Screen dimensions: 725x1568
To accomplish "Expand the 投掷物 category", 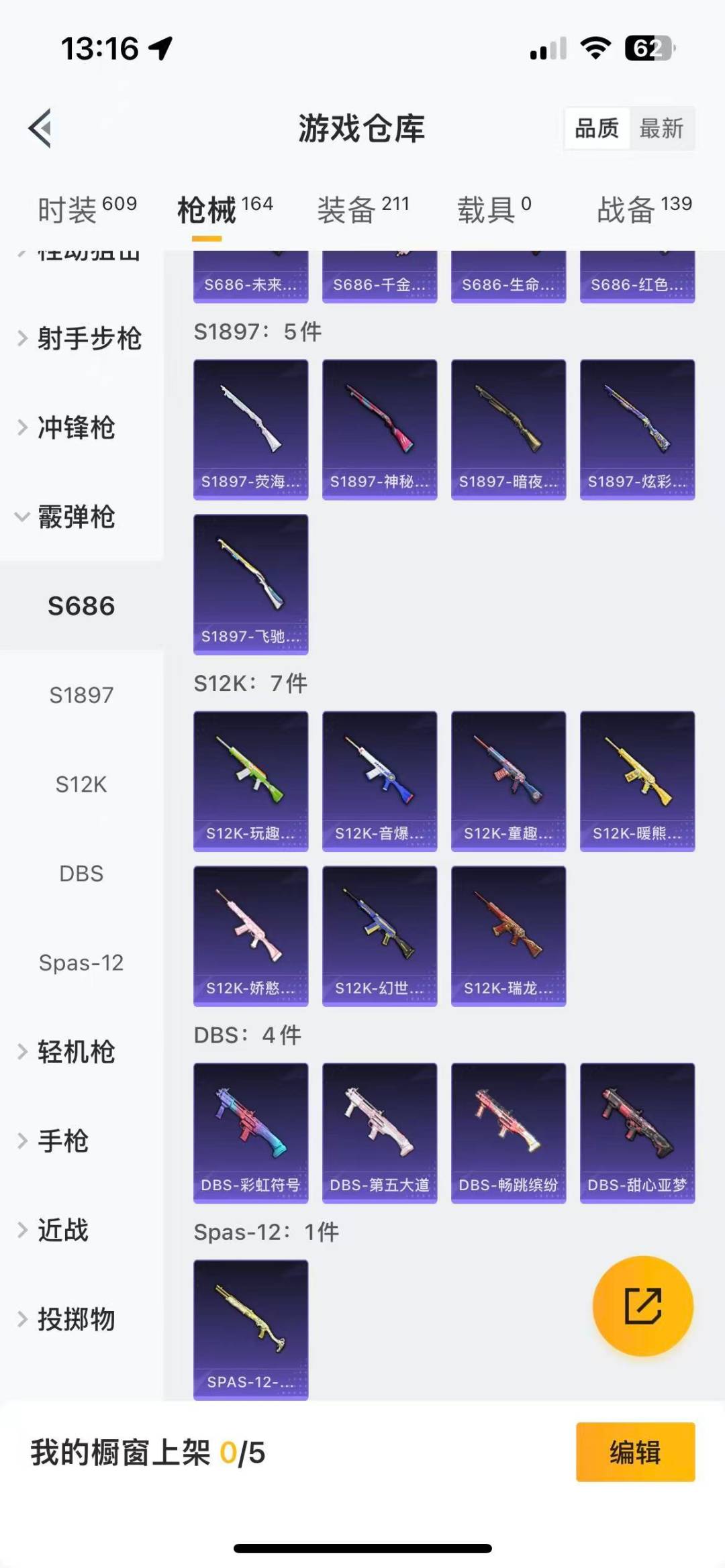I will pos(75,1319).
